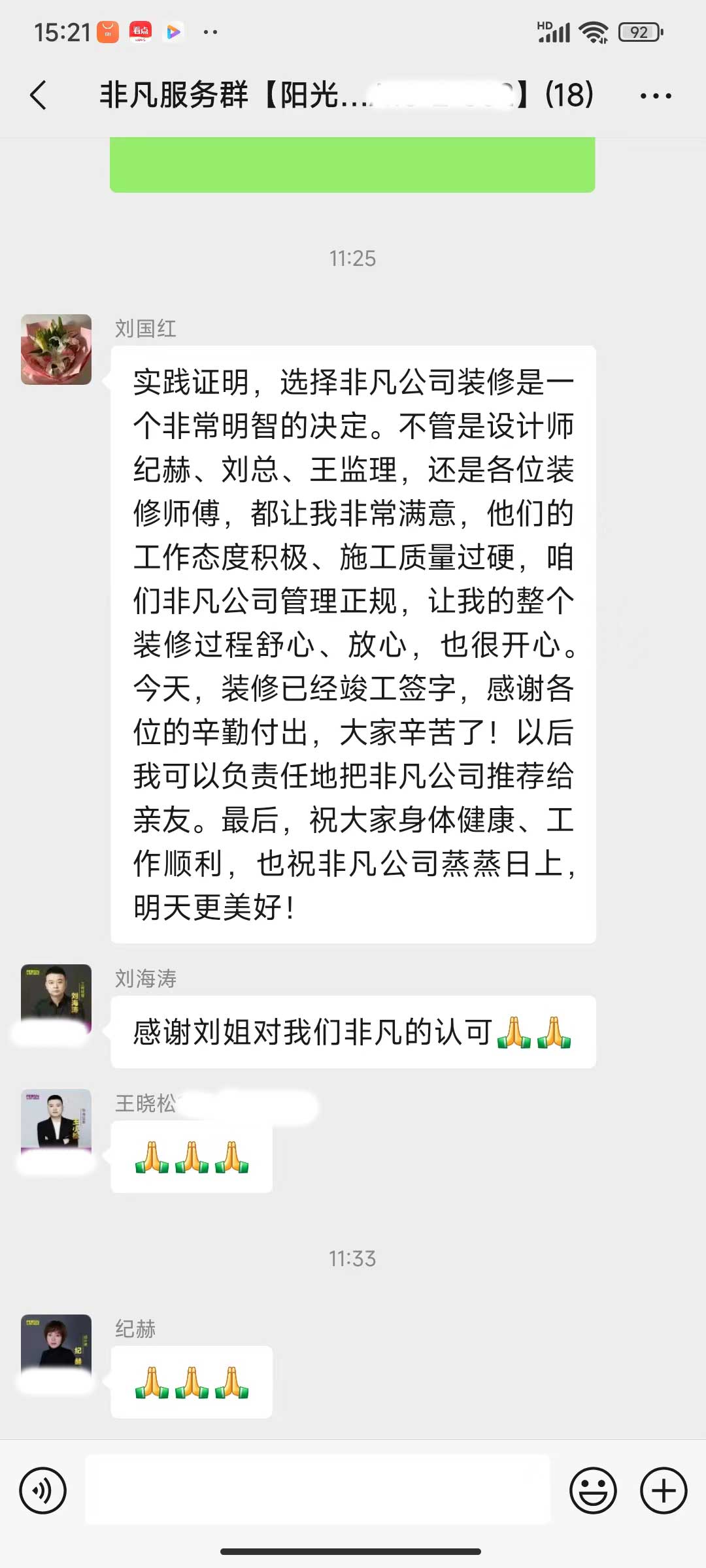Switch to voice message input
Screen dimensions: 706x1568
pos(43,1491)
